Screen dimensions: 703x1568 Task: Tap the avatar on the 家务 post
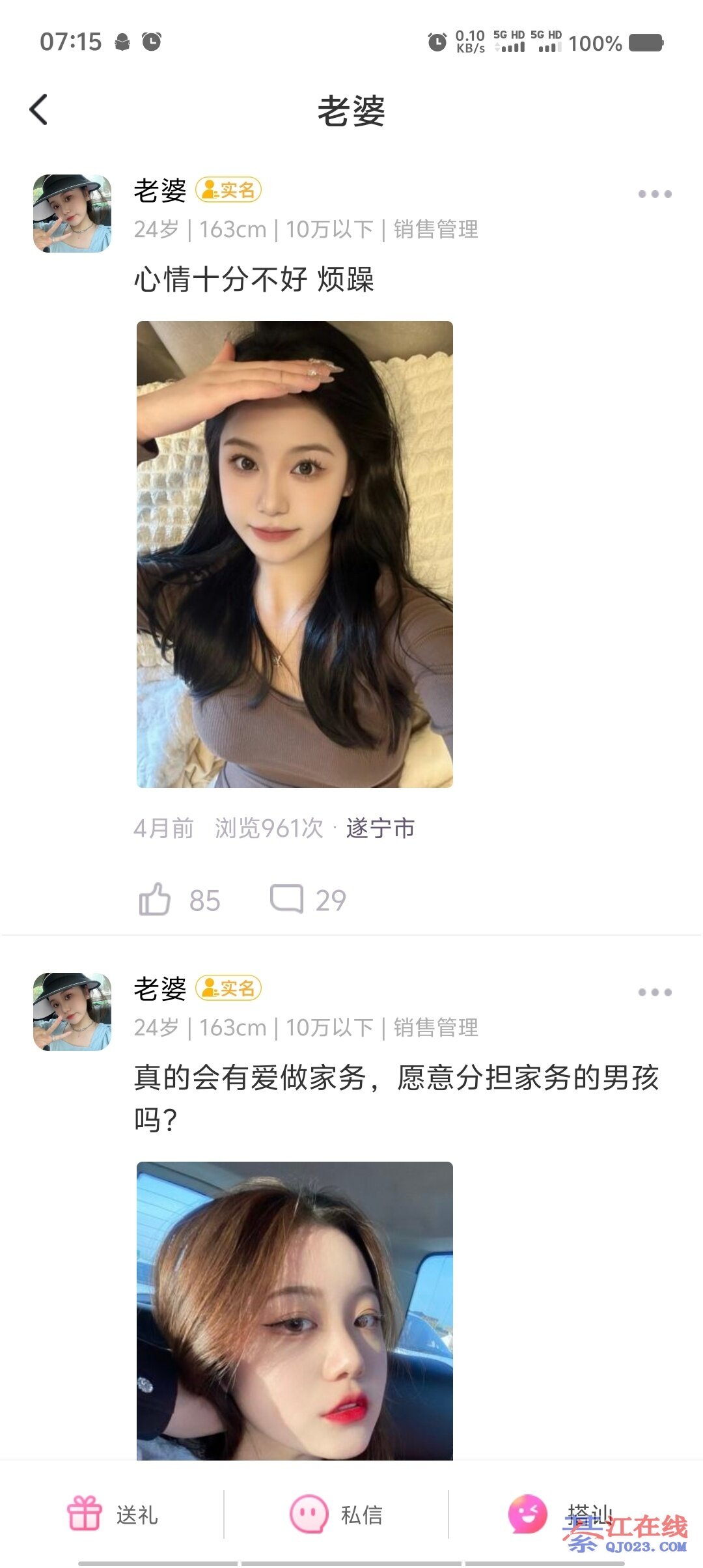[x=72, y=1011]
